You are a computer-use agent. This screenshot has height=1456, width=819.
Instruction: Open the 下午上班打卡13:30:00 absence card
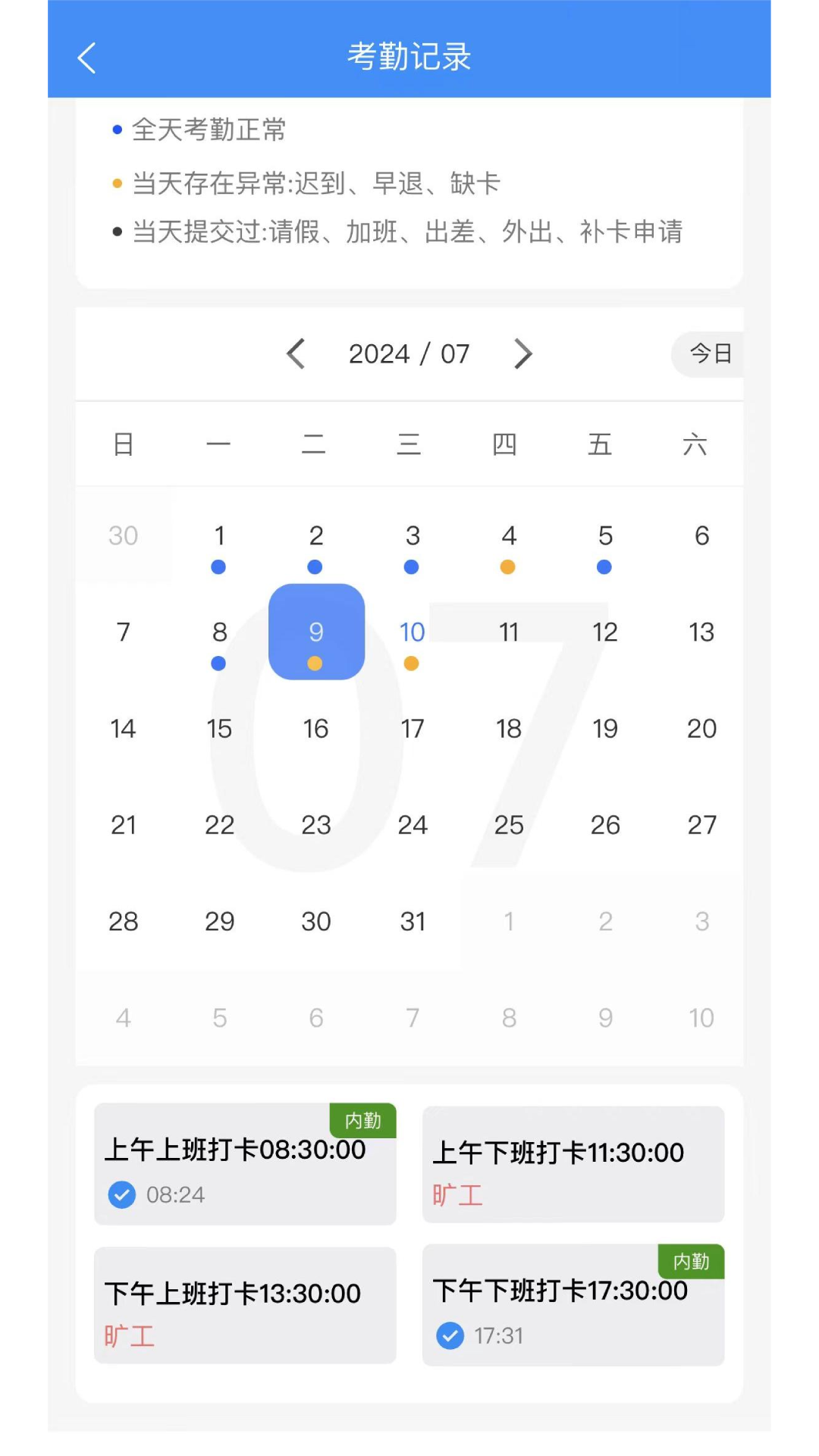tap(245, 1305)
